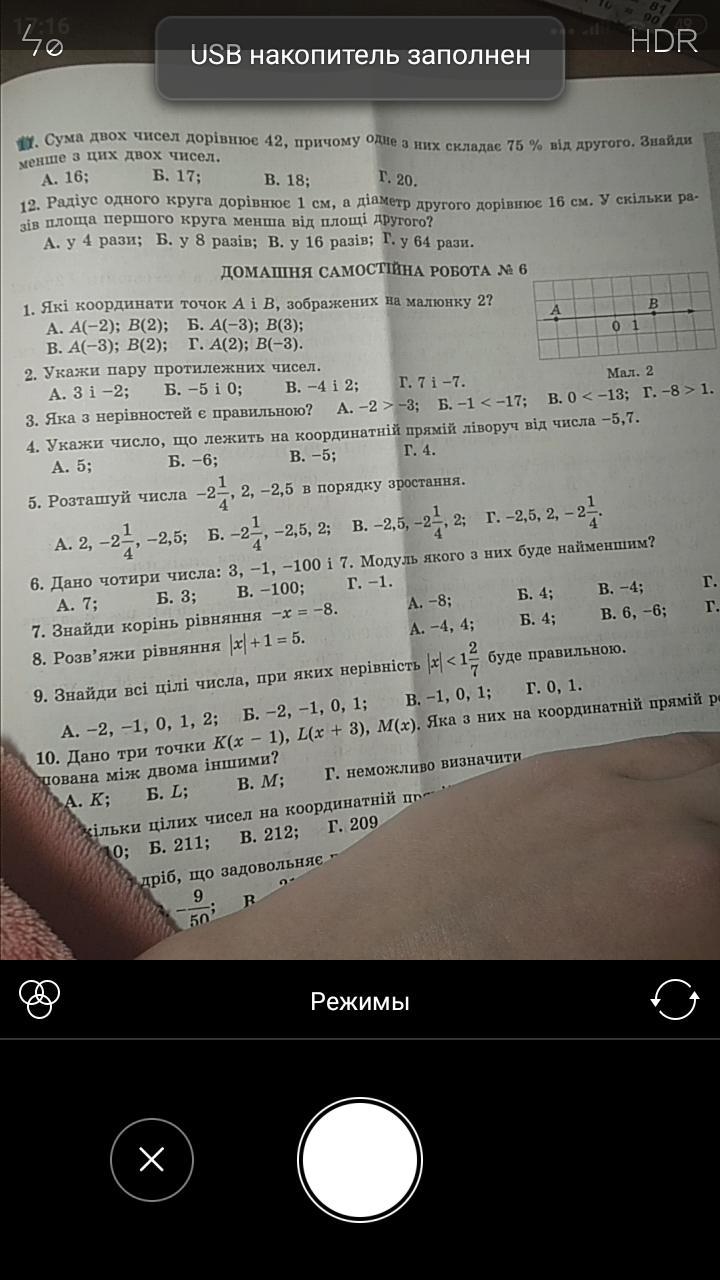
Task: Tap Режимы to browse shooting modes
Action: click(360, 1000)
